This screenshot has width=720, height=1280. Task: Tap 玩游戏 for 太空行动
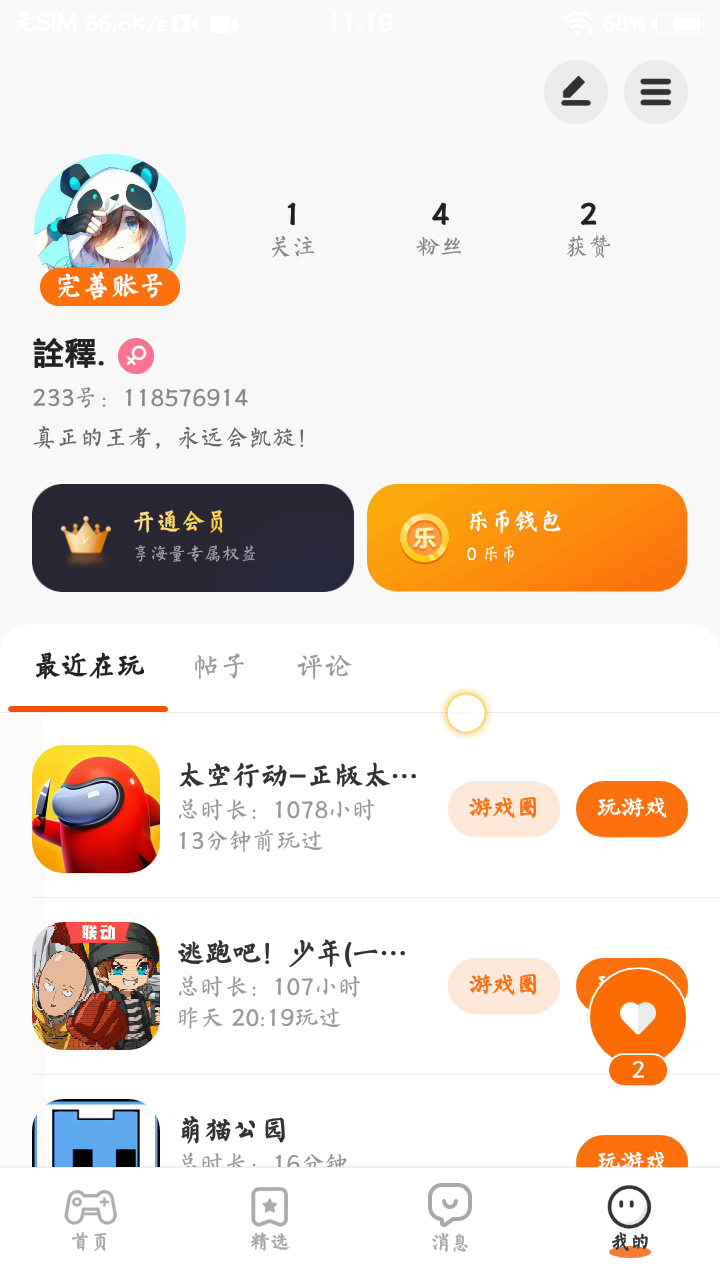click(632, 808)
